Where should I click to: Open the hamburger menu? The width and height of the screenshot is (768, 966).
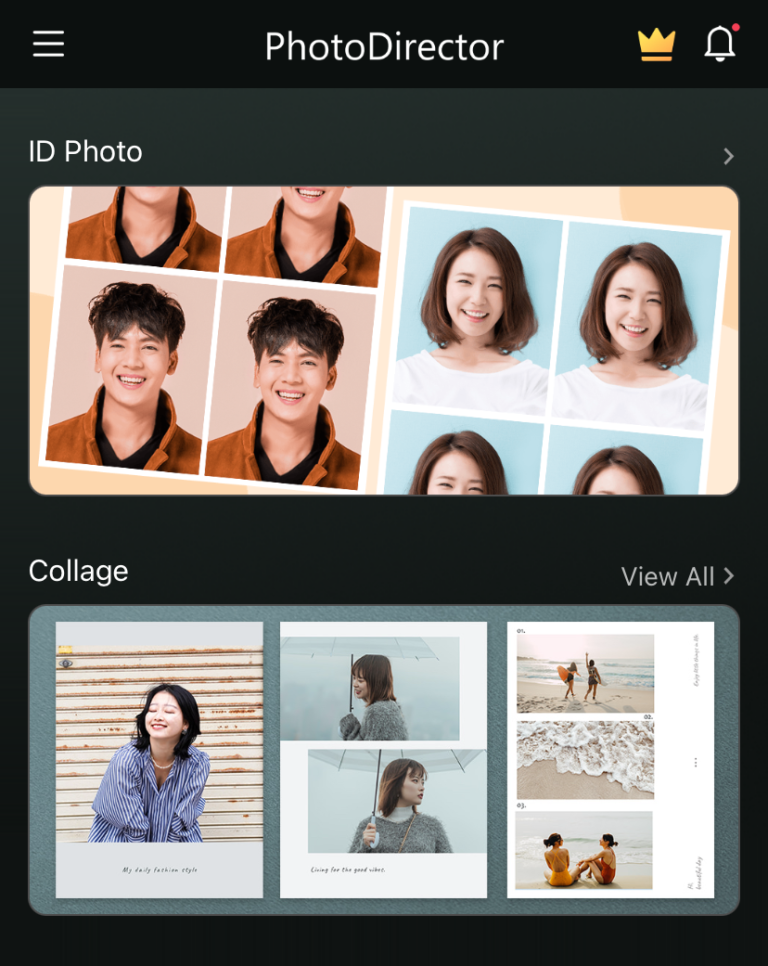[x=48, y=44]
